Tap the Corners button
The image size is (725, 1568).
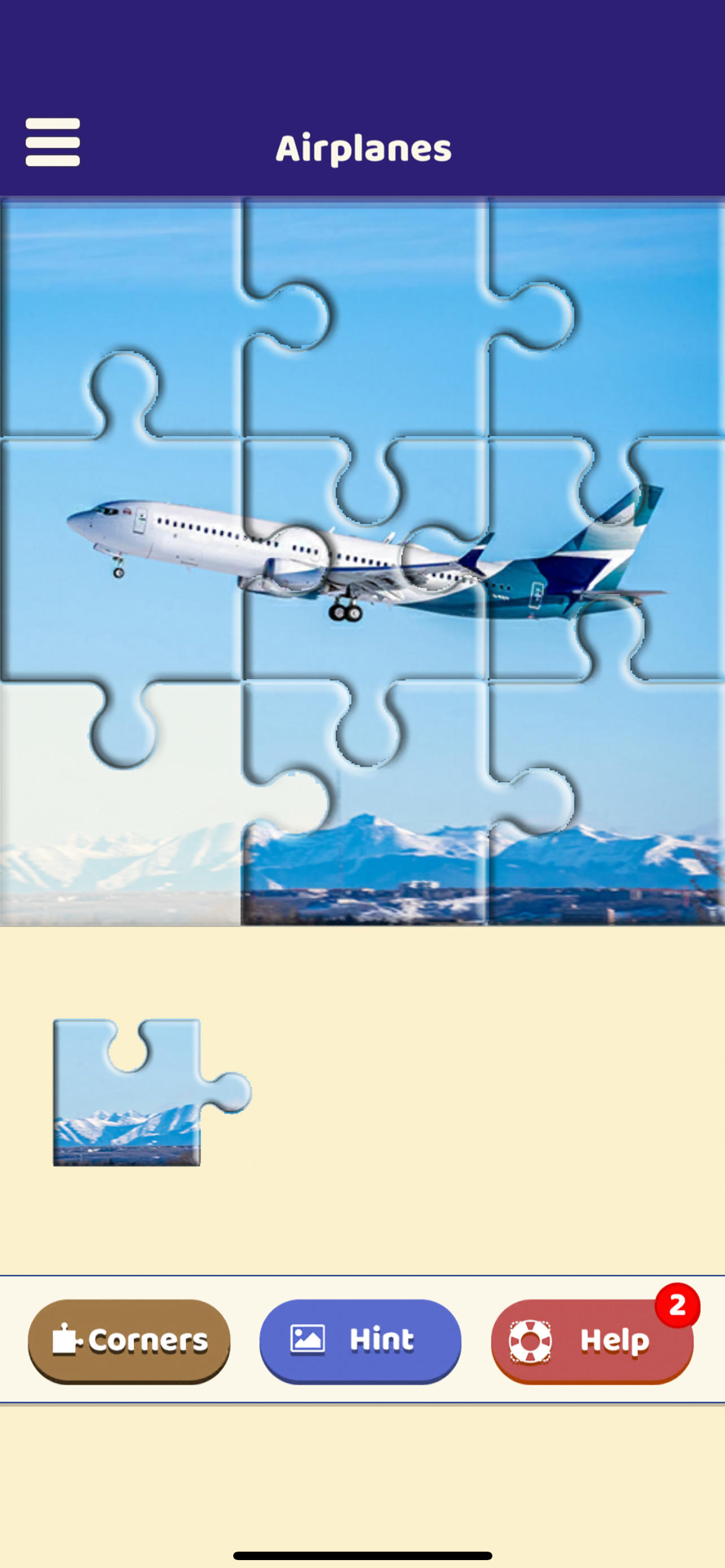pos(129,1341)
